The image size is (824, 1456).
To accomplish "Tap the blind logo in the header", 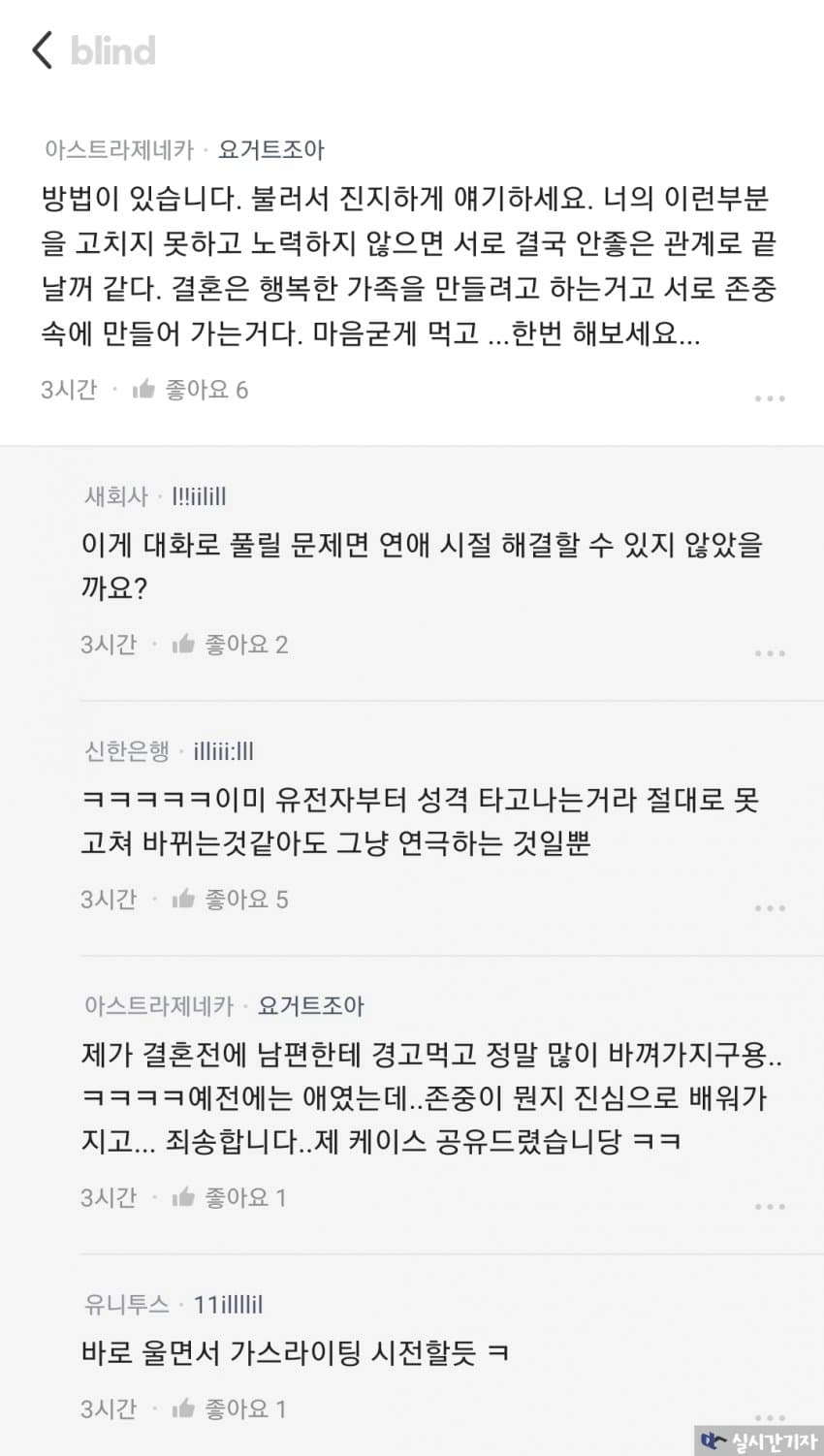I will [x=110, y=50].
